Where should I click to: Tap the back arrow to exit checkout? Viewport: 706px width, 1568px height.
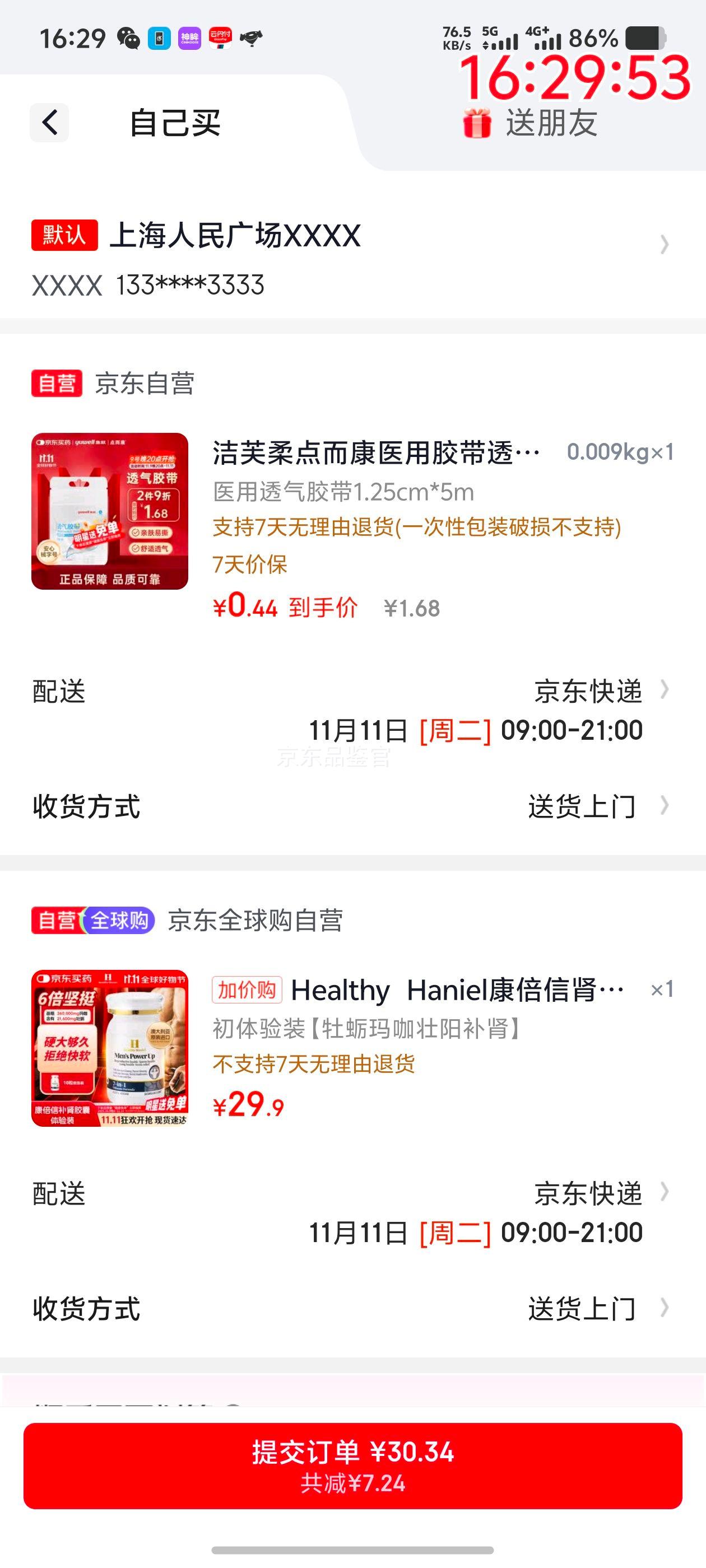49,122
